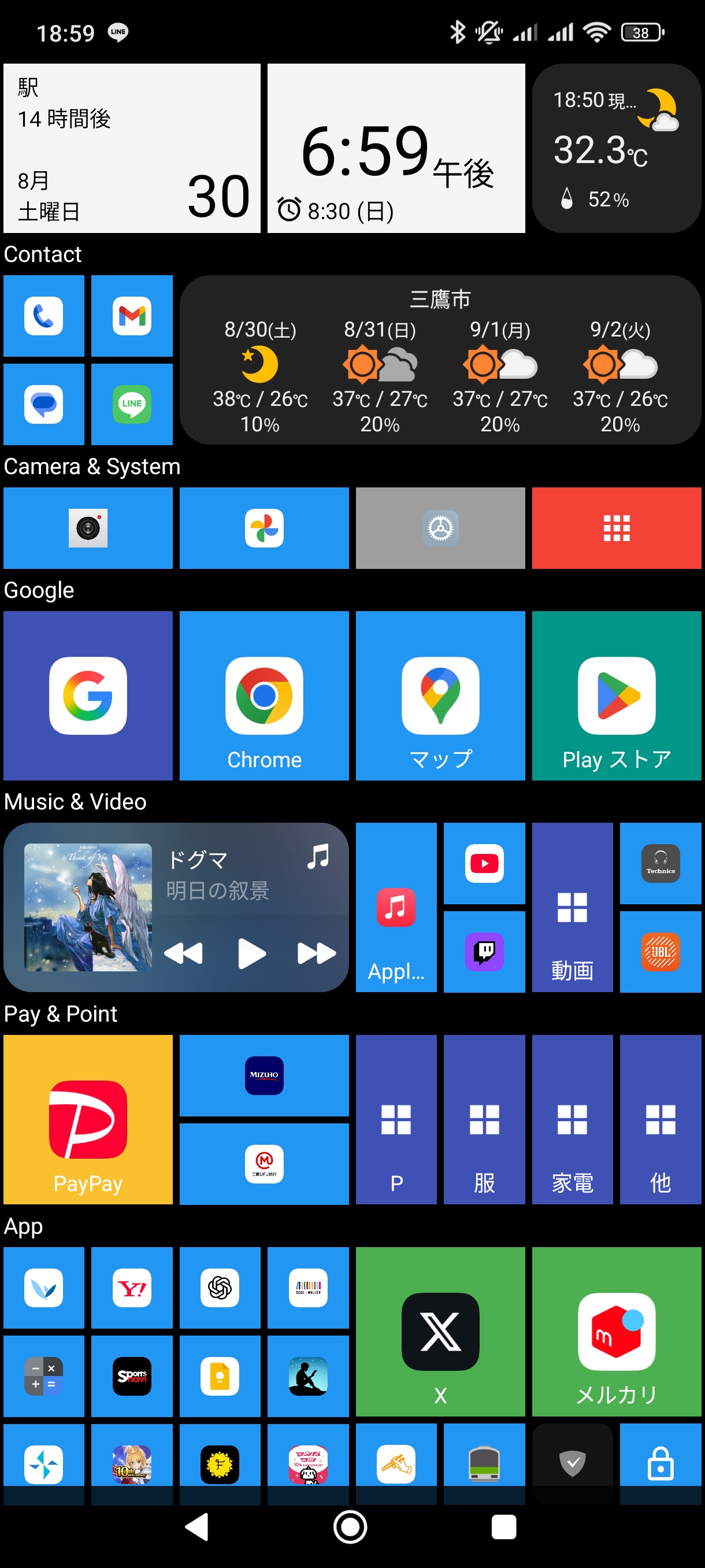Image resolution: width=705 pixels, height=1568 pixels.
Task: Go back to the previous track
Action: pyautogui.click(x=183, y=953)
